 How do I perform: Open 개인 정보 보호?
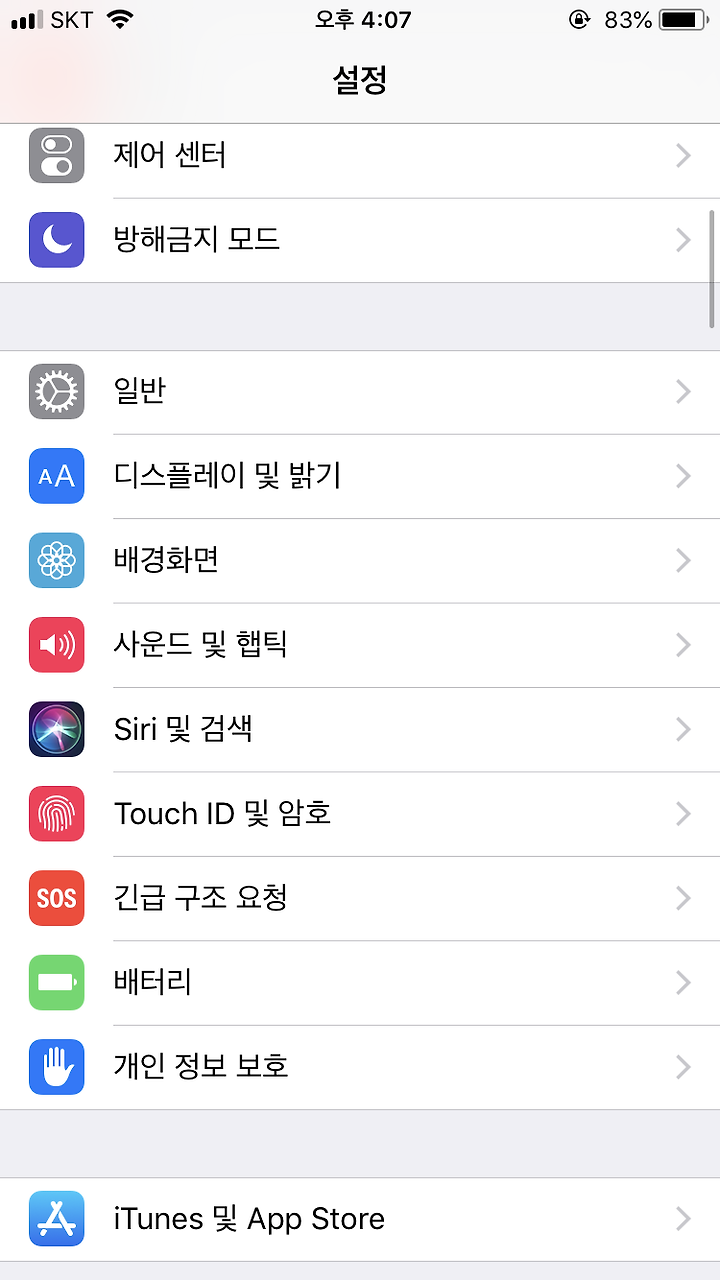click(x=360, y=1067)
